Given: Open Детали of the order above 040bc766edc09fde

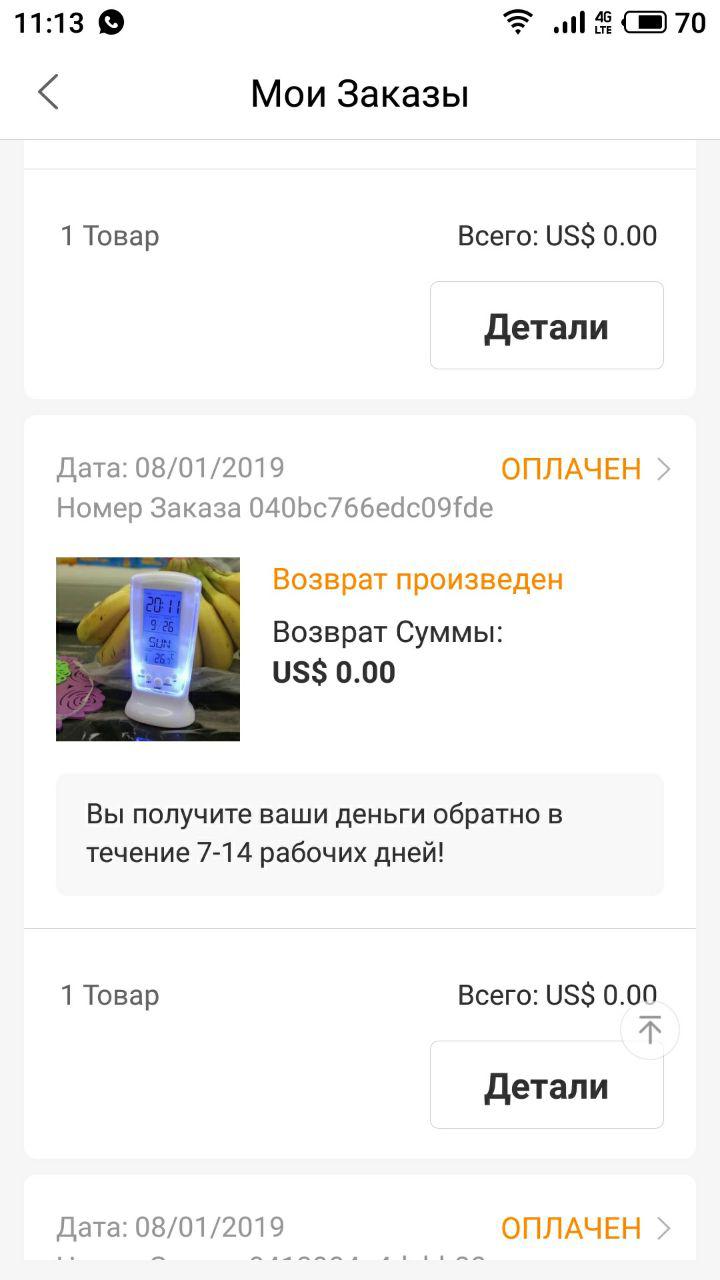Looking at the screenshot, I should pyautogui.click(x=546, y=326).
